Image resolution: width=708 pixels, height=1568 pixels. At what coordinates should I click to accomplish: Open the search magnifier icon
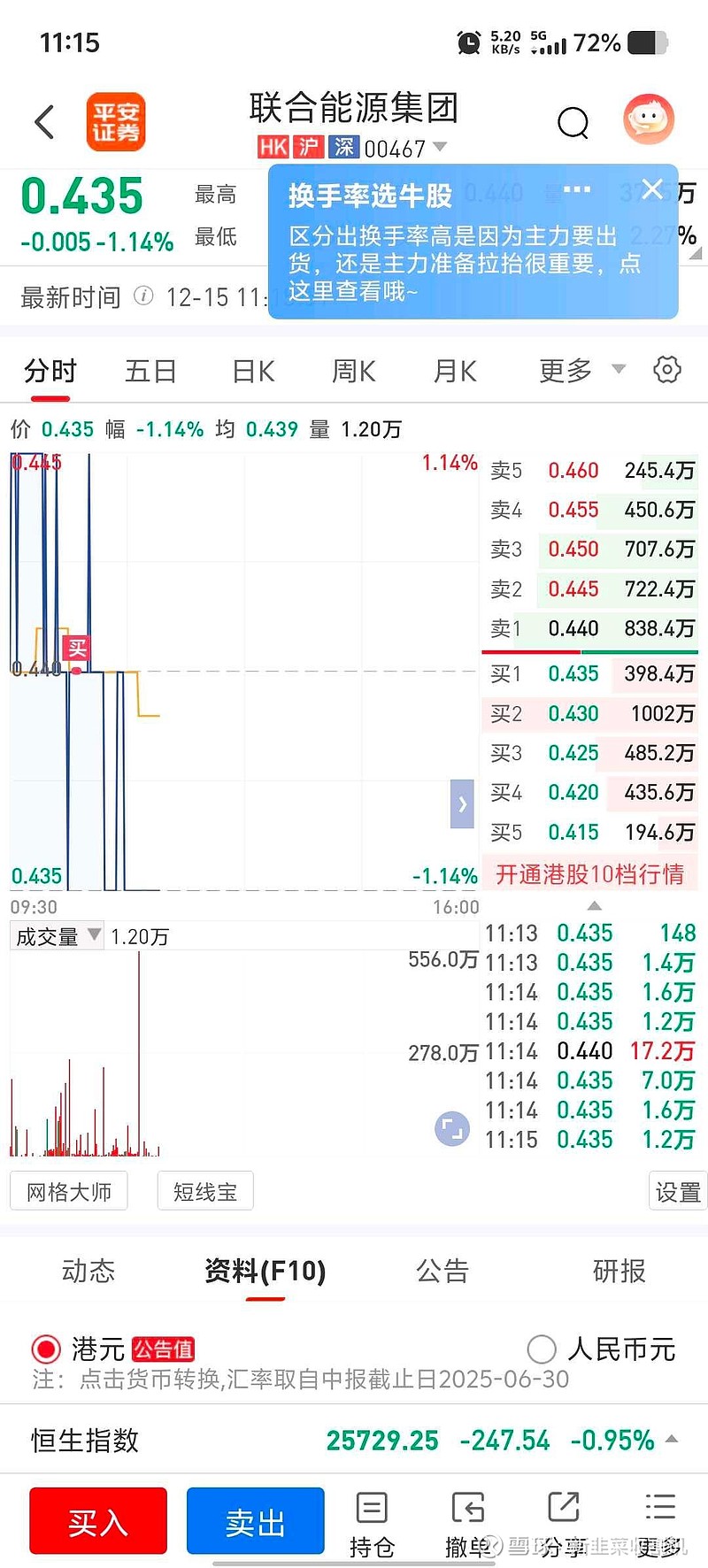point(573,122)
